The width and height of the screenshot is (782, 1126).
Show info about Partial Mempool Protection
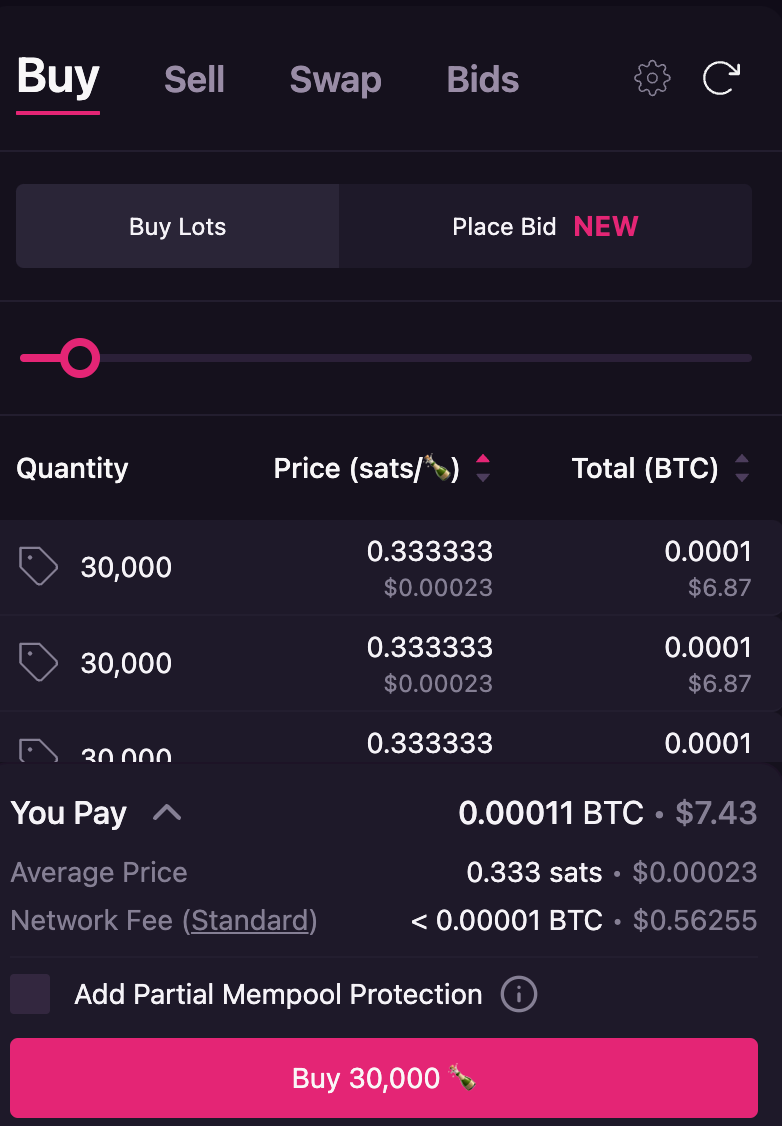coord(518,995)
